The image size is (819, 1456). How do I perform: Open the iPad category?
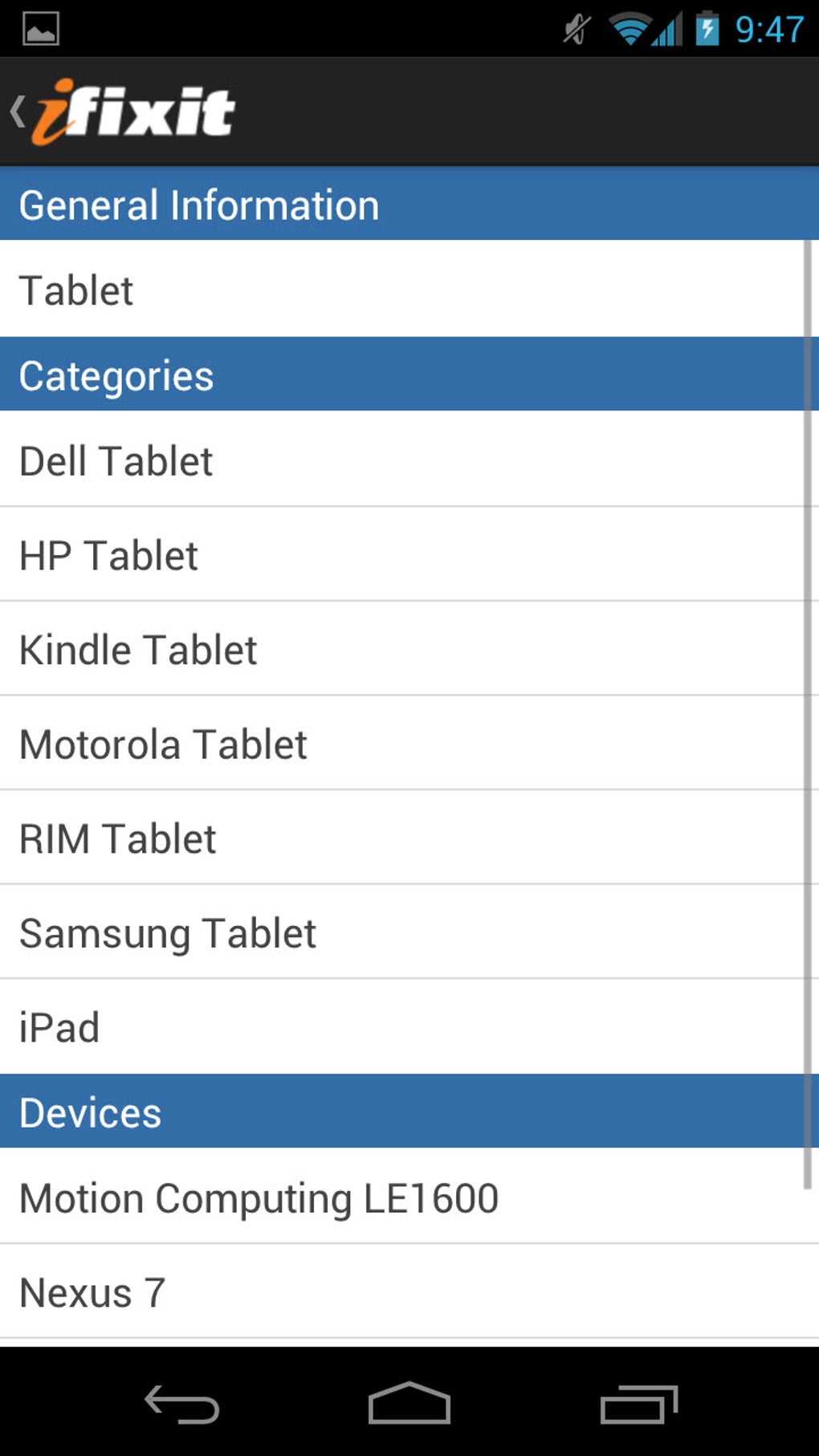(409, 1027)
